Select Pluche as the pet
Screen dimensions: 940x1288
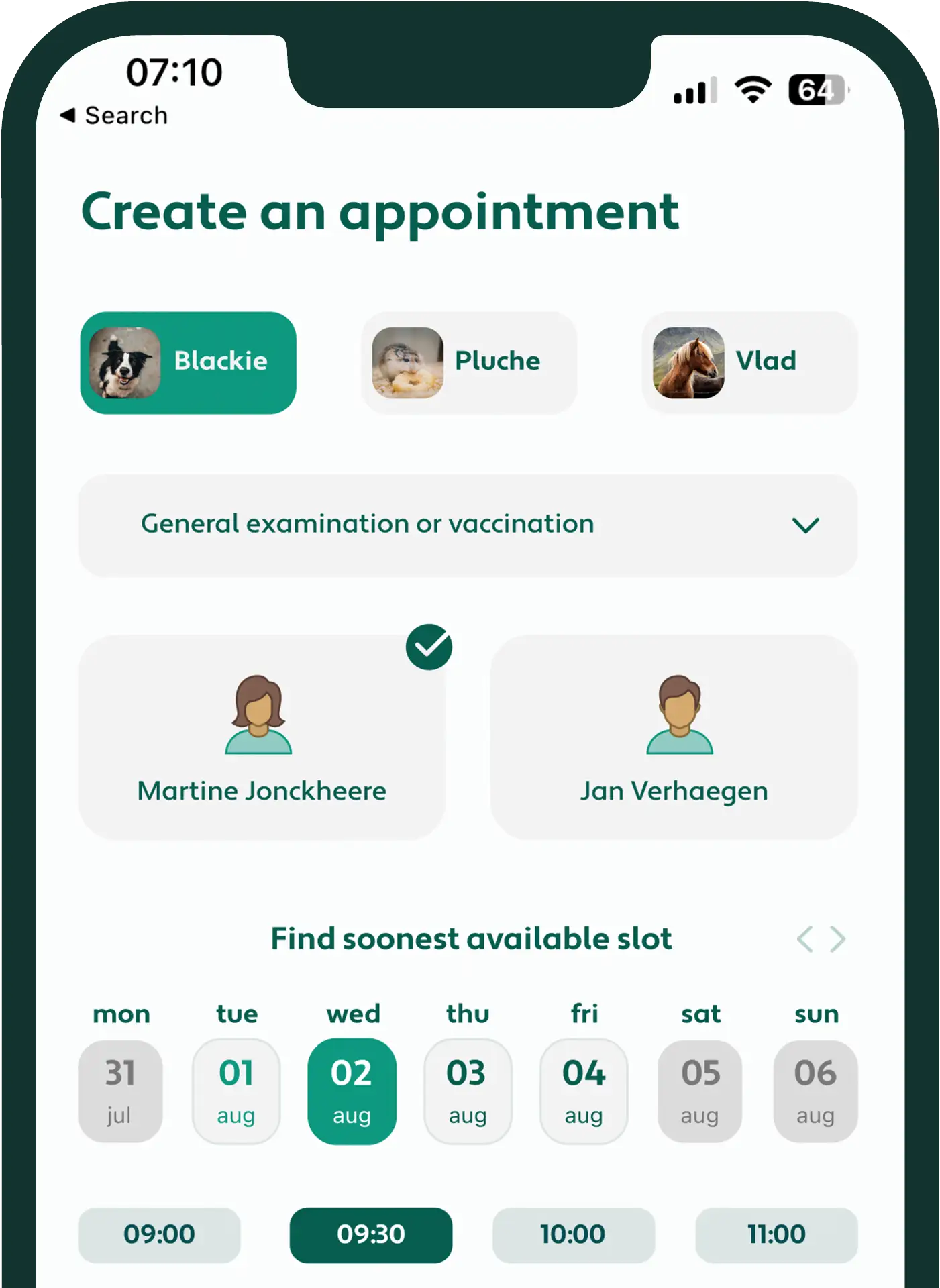pos(470,362)
